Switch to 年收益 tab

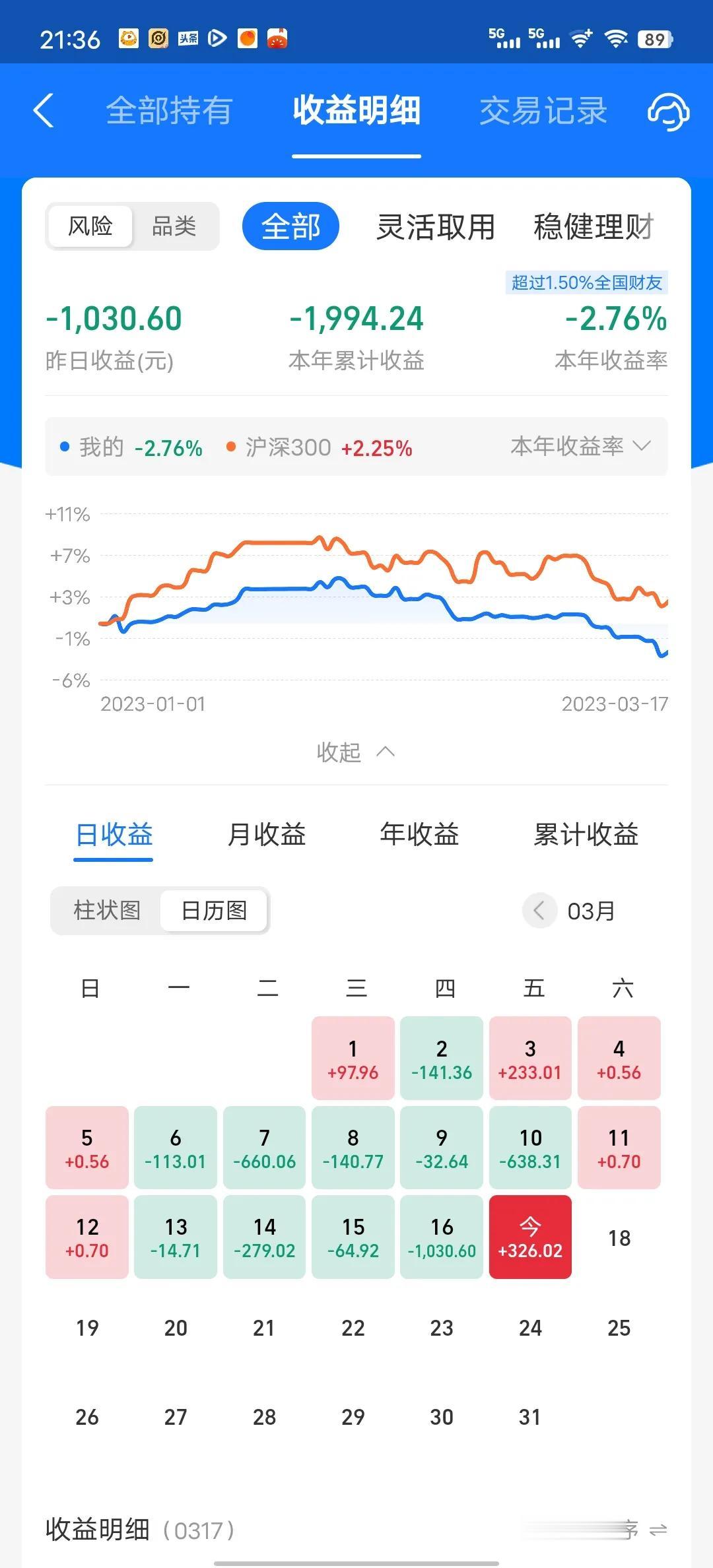pos(419,834)
